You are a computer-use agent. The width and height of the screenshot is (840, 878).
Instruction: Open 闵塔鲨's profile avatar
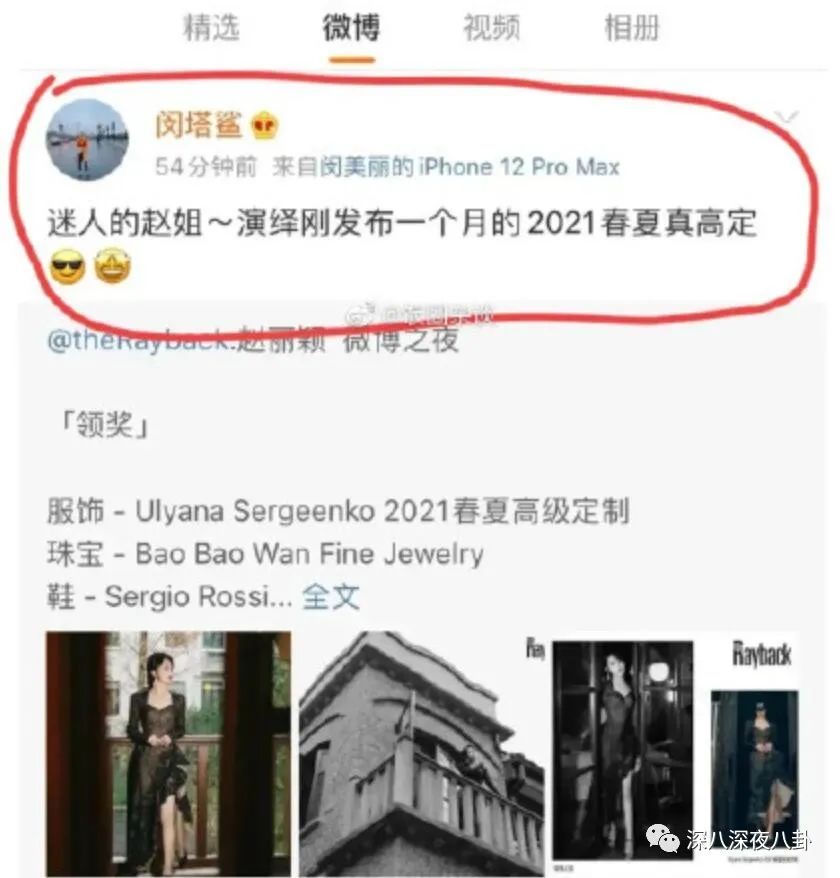pyautogui.click(x=88, y=139)
